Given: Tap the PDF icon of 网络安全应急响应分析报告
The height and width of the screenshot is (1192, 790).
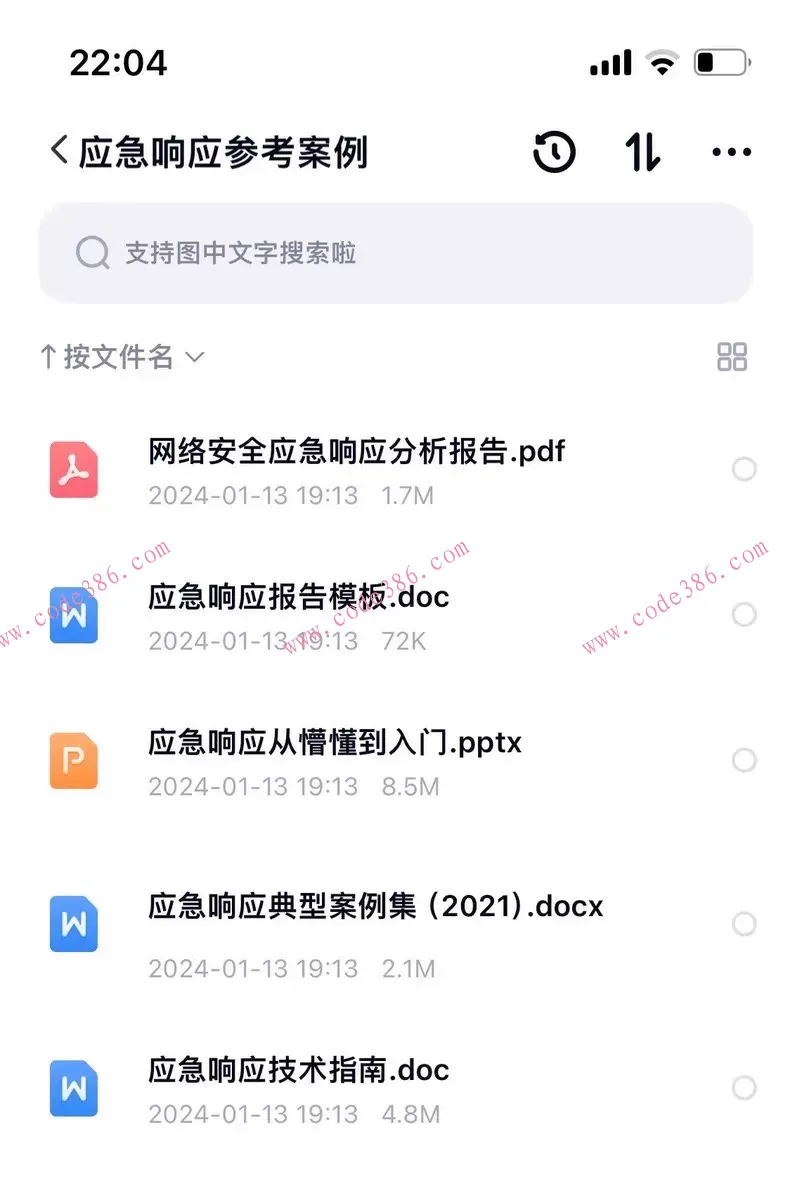Looking at the screenshot, I should click(73, 469).
